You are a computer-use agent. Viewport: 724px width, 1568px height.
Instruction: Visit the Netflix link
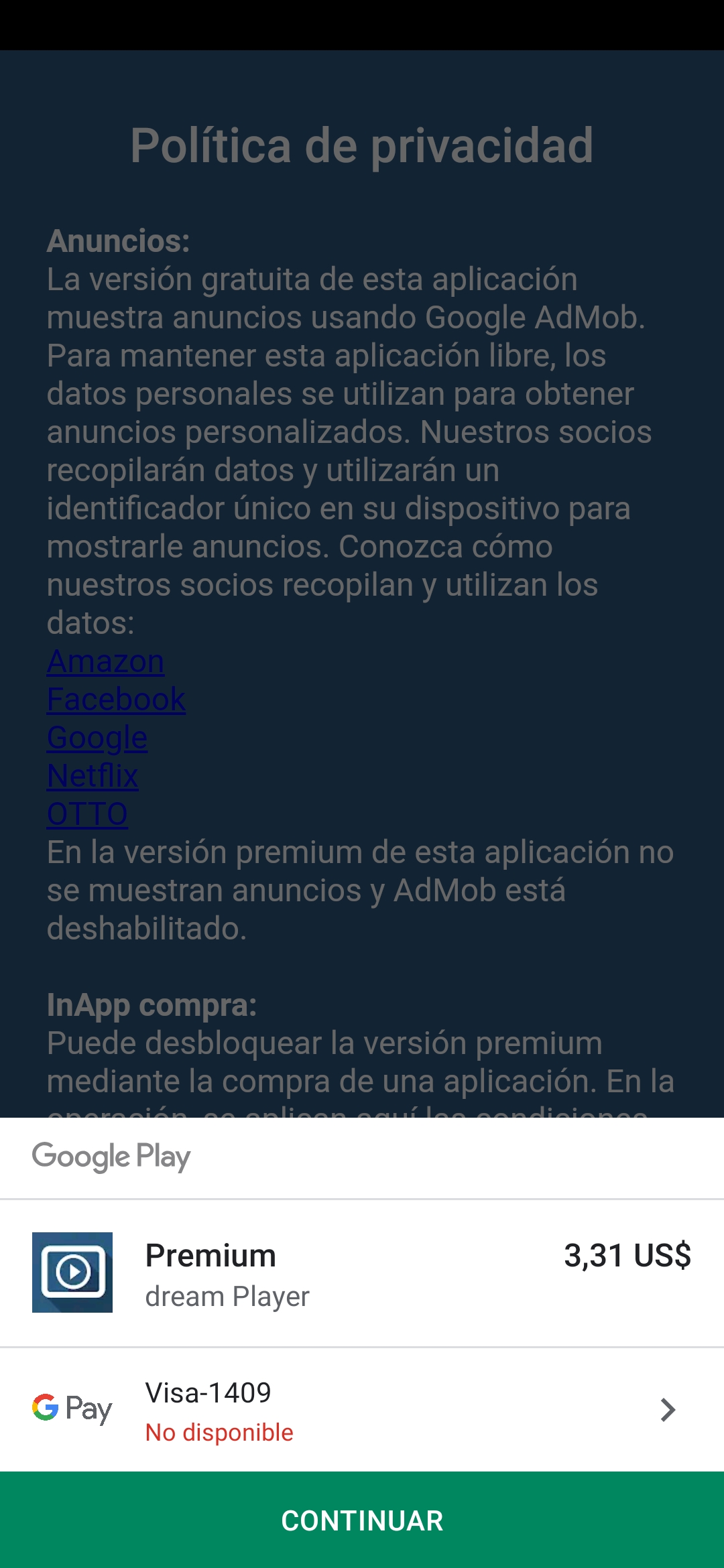[x=93, y=777]
